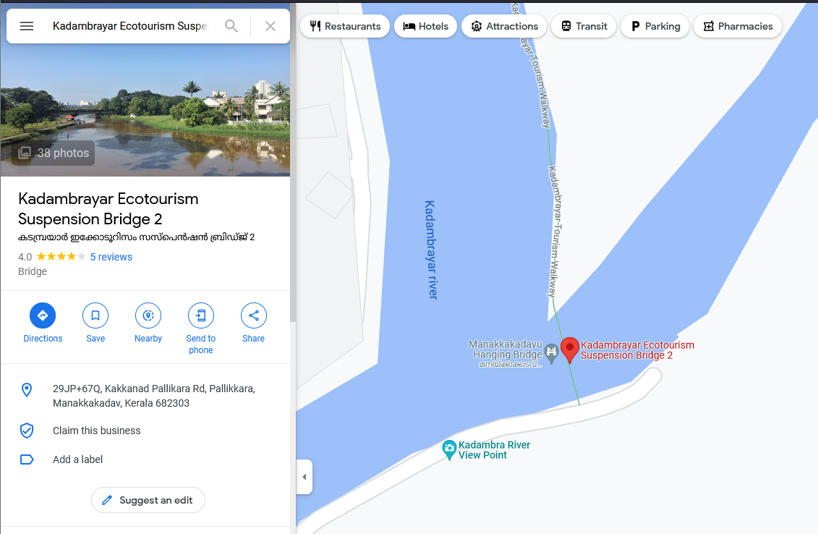Tap the search magnifier icon
Viewport: 818px width, 534px height.
tap(231, 26)
